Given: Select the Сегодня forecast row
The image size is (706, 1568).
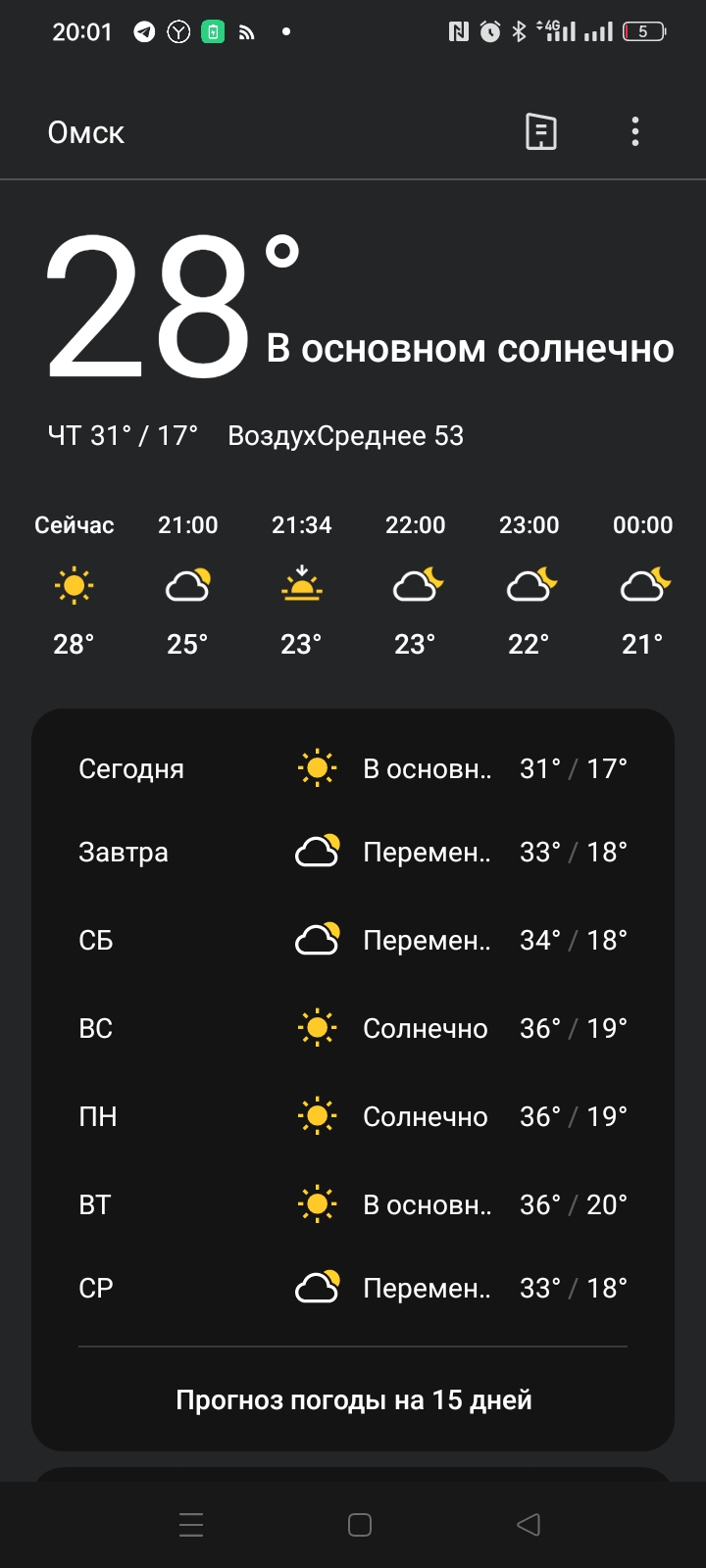Looking at the screenshot, I should [353, 768].
